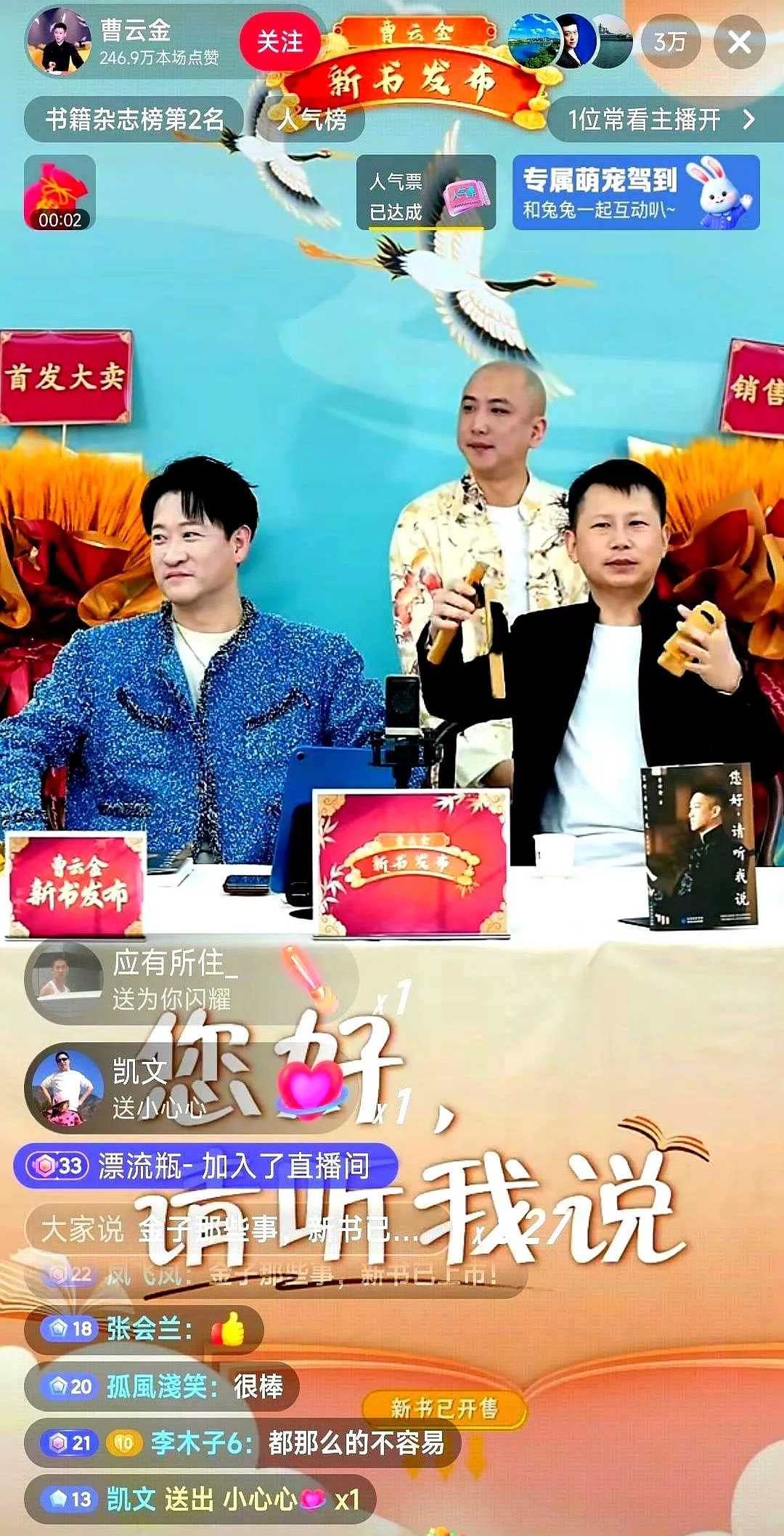Tap the 新书已开售 label
This screenshot has height=1536, width=784.
[x=444, y=1407]
